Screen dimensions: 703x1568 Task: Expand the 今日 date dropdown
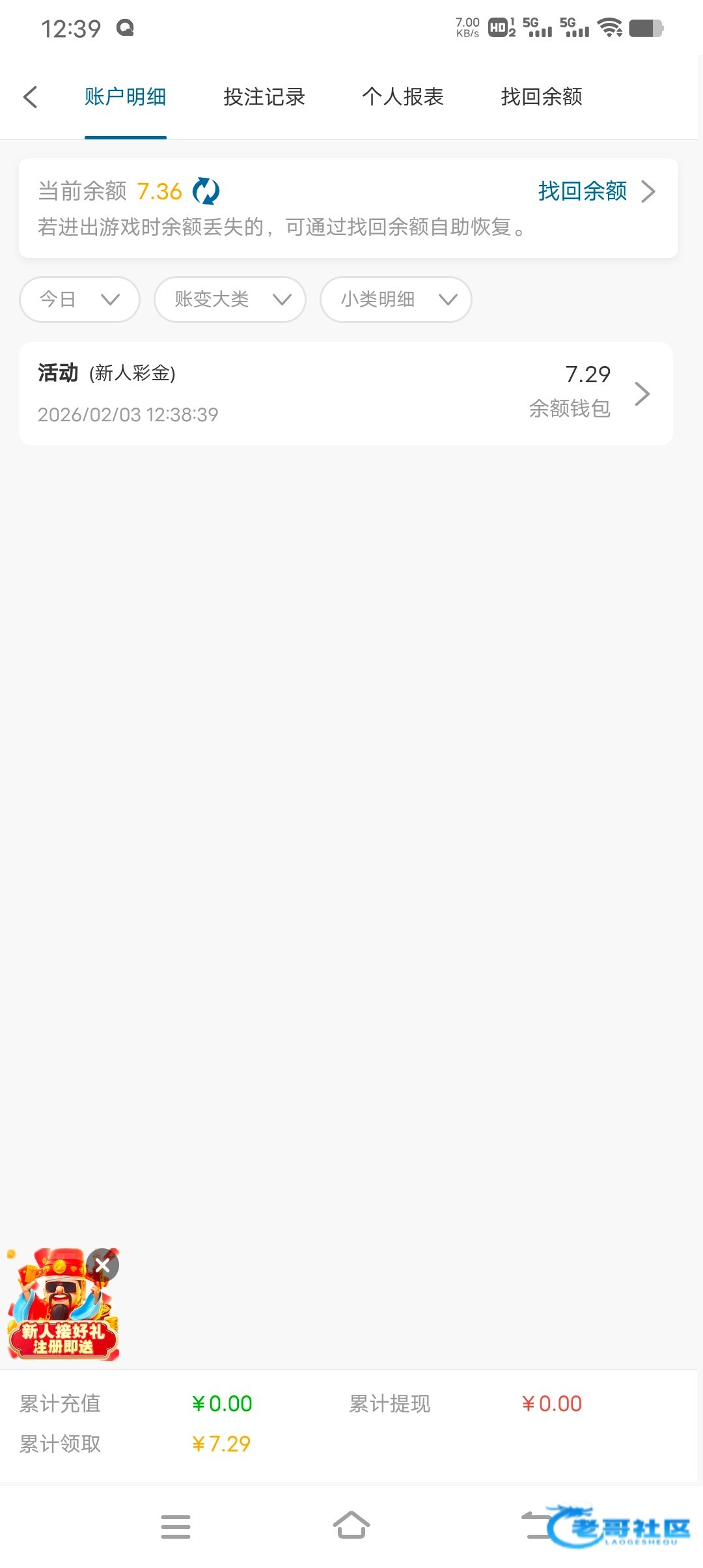pos(80,300)
